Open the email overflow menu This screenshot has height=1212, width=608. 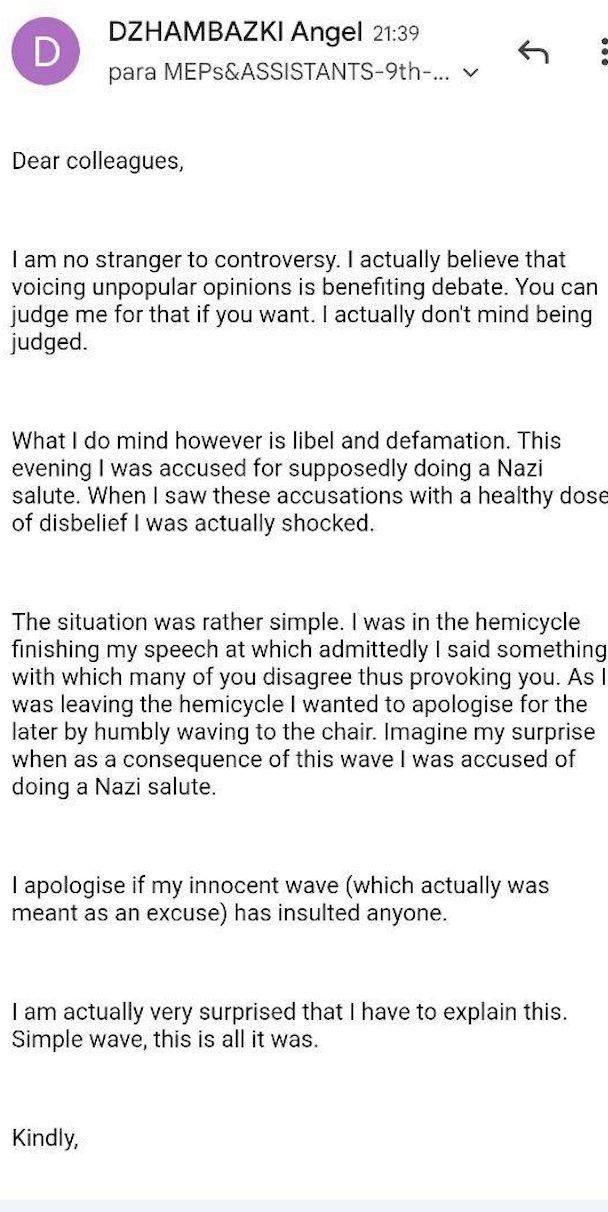(603, 52)
